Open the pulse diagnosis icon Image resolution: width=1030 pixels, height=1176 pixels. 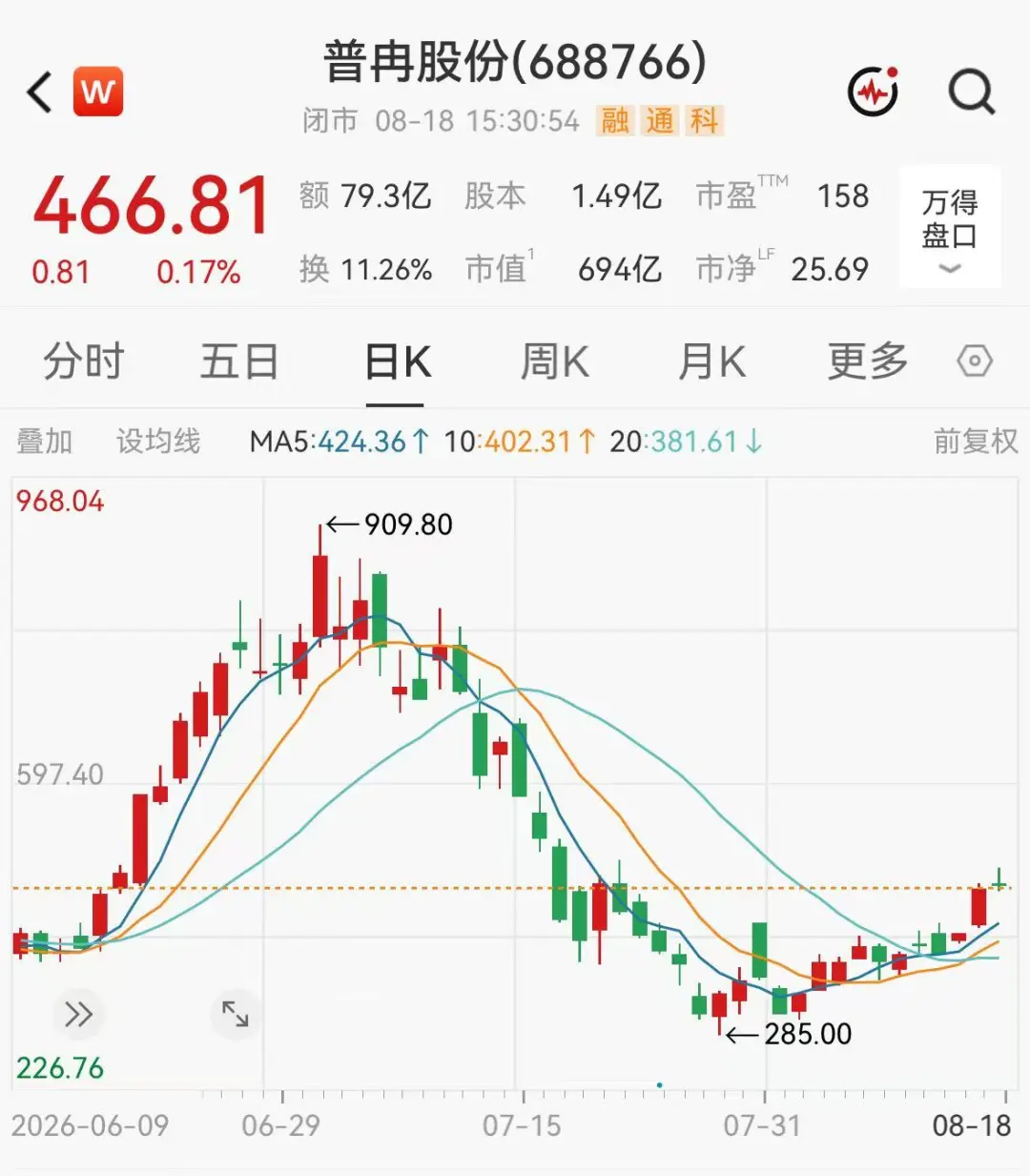(x=874, y=92)
